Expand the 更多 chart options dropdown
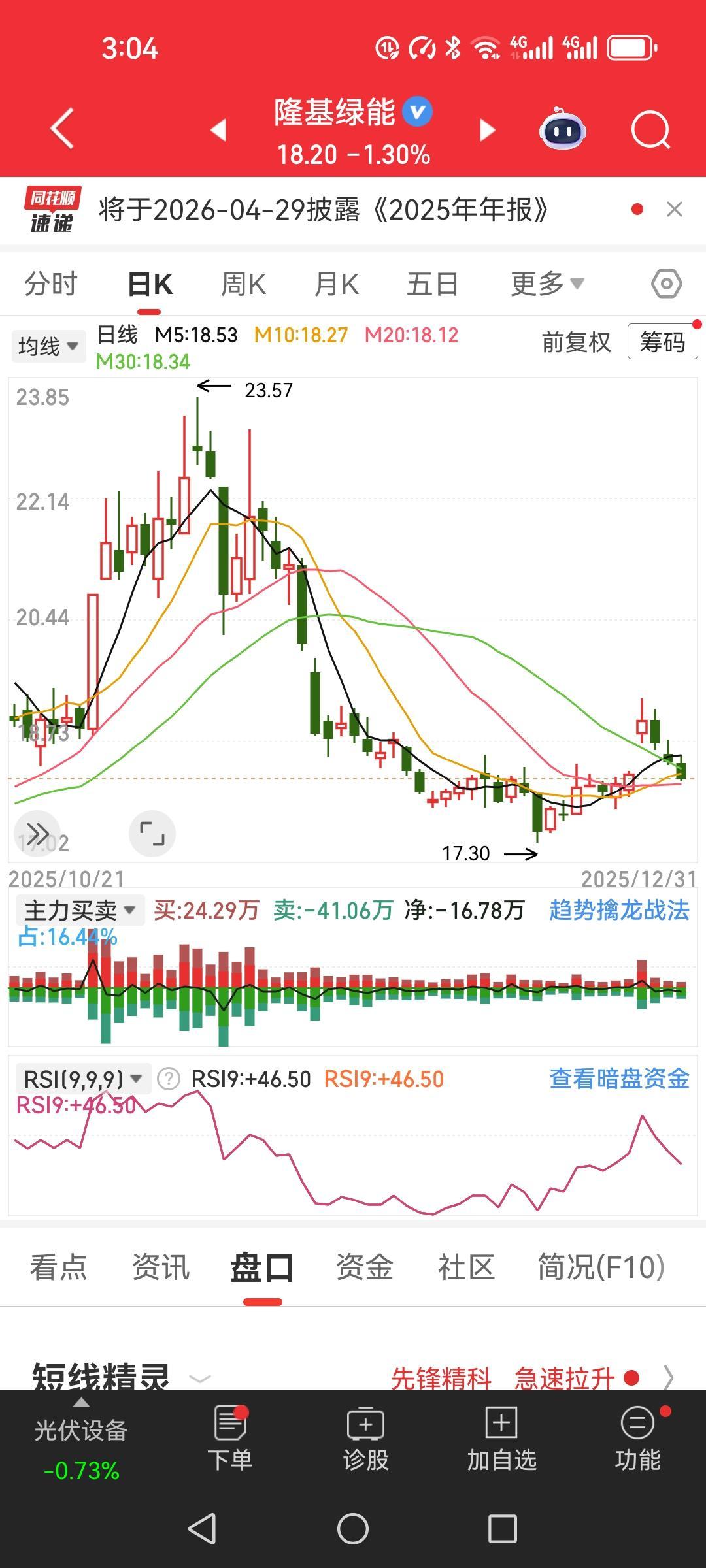This screenshot has width=706, height=1568. point(546,284)
